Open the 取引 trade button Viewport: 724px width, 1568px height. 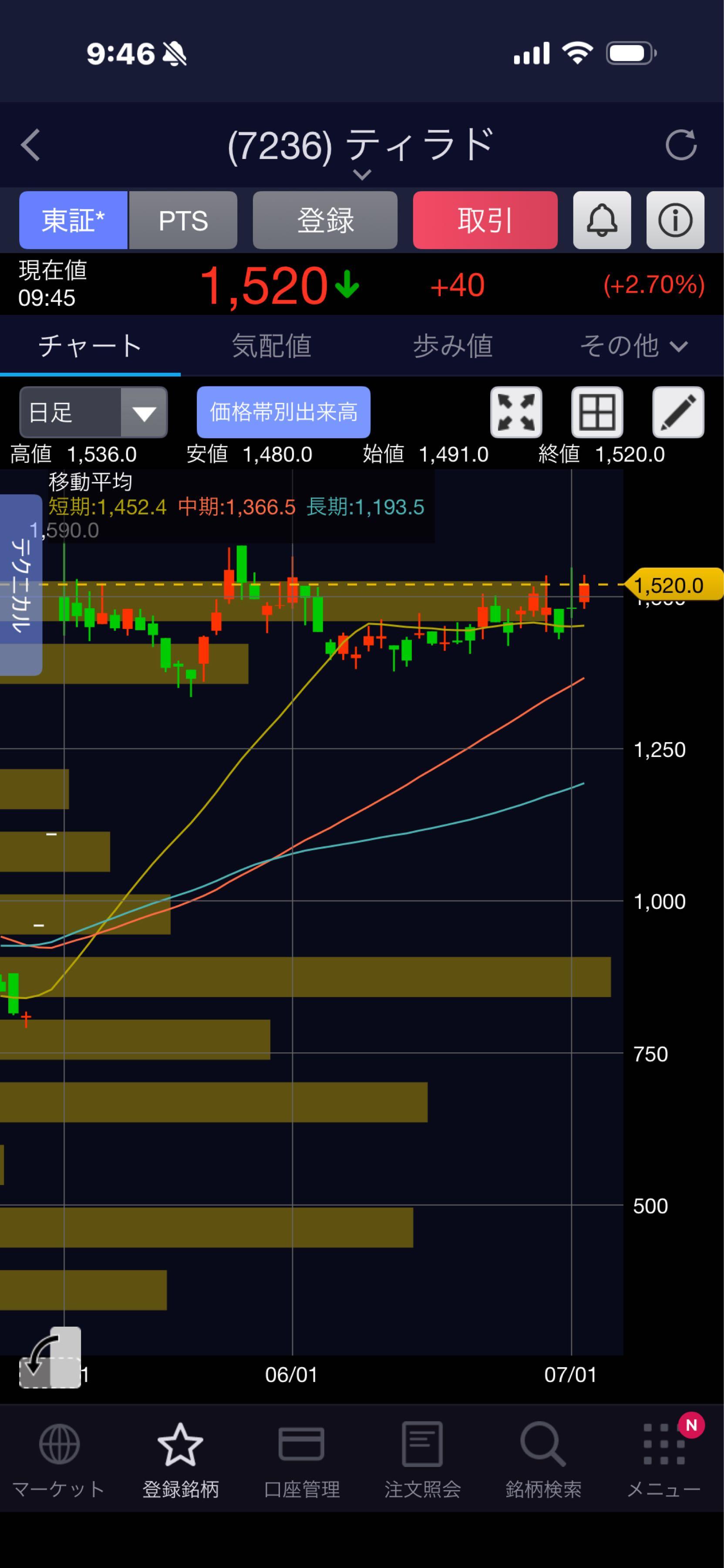tap(485, 220)
